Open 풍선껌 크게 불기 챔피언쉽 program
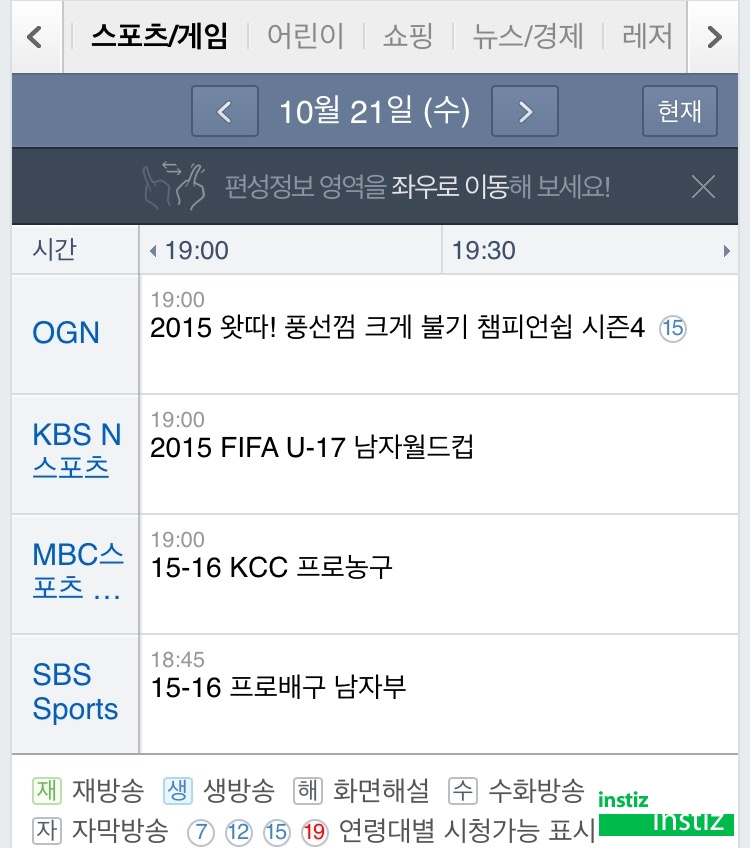This screenshot has height=848, width=750. pyautogui.click(x=397, y=328)
